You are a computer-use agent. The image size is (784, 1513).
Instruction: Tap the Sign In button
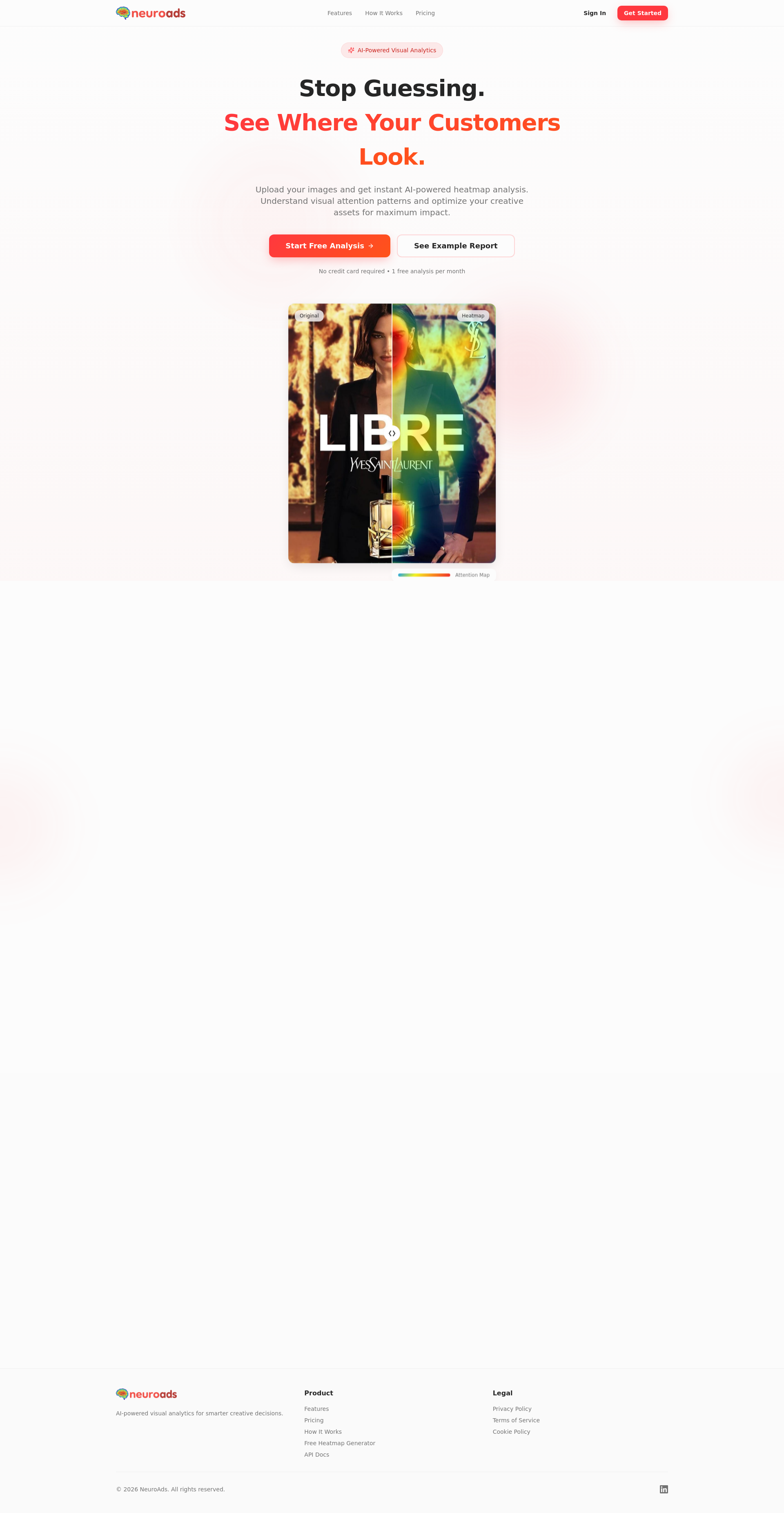[x=594, y=13]
